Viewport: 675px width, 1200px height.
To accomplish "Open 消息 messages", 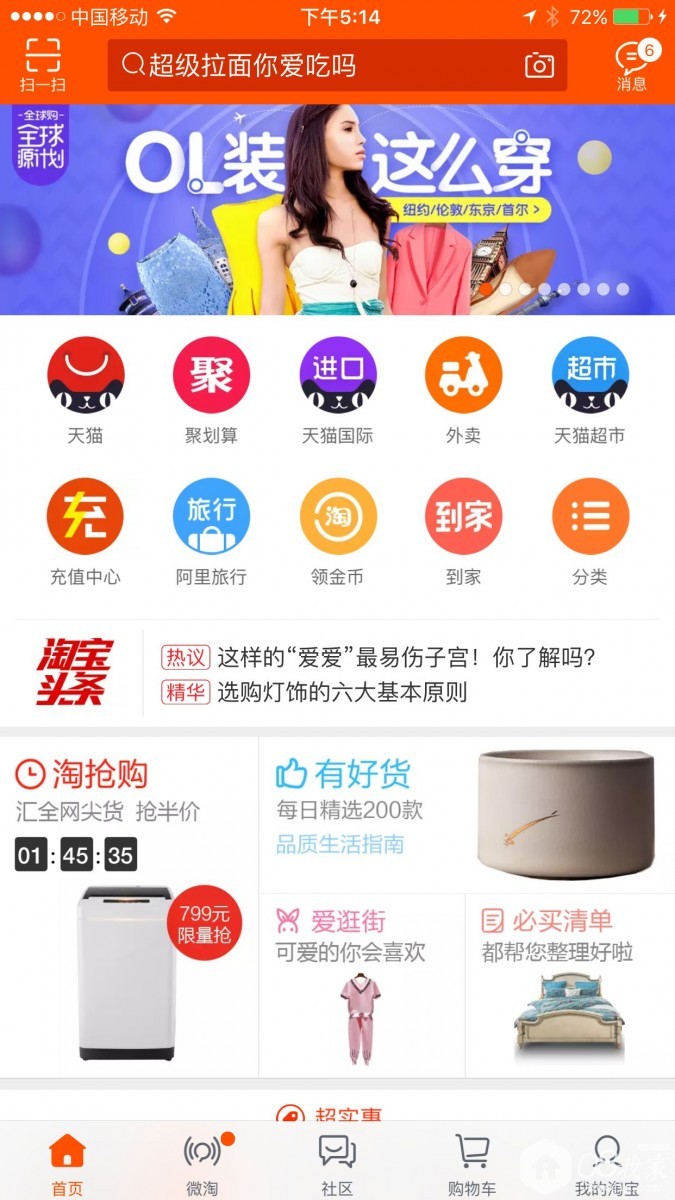I will click(632, 66).
